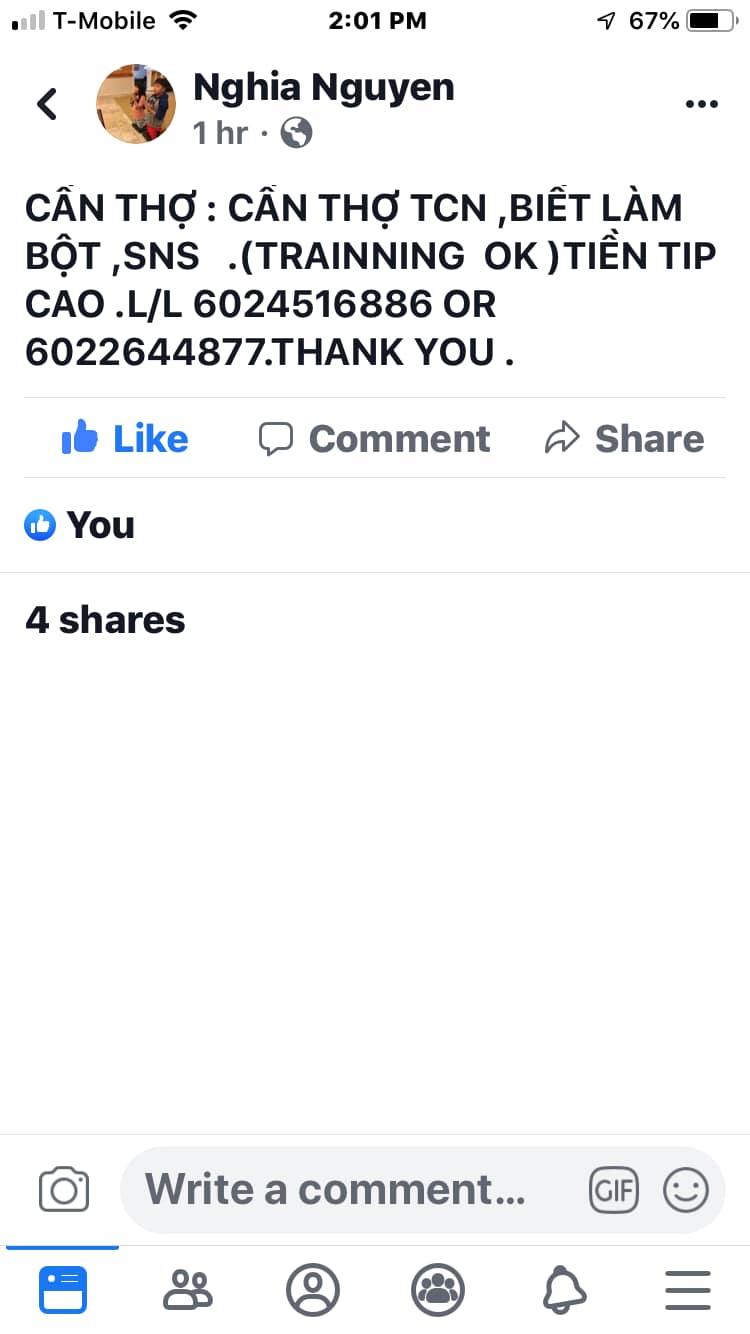Open the notifications bell tab
The image size is (750, 1334).
563,1290
